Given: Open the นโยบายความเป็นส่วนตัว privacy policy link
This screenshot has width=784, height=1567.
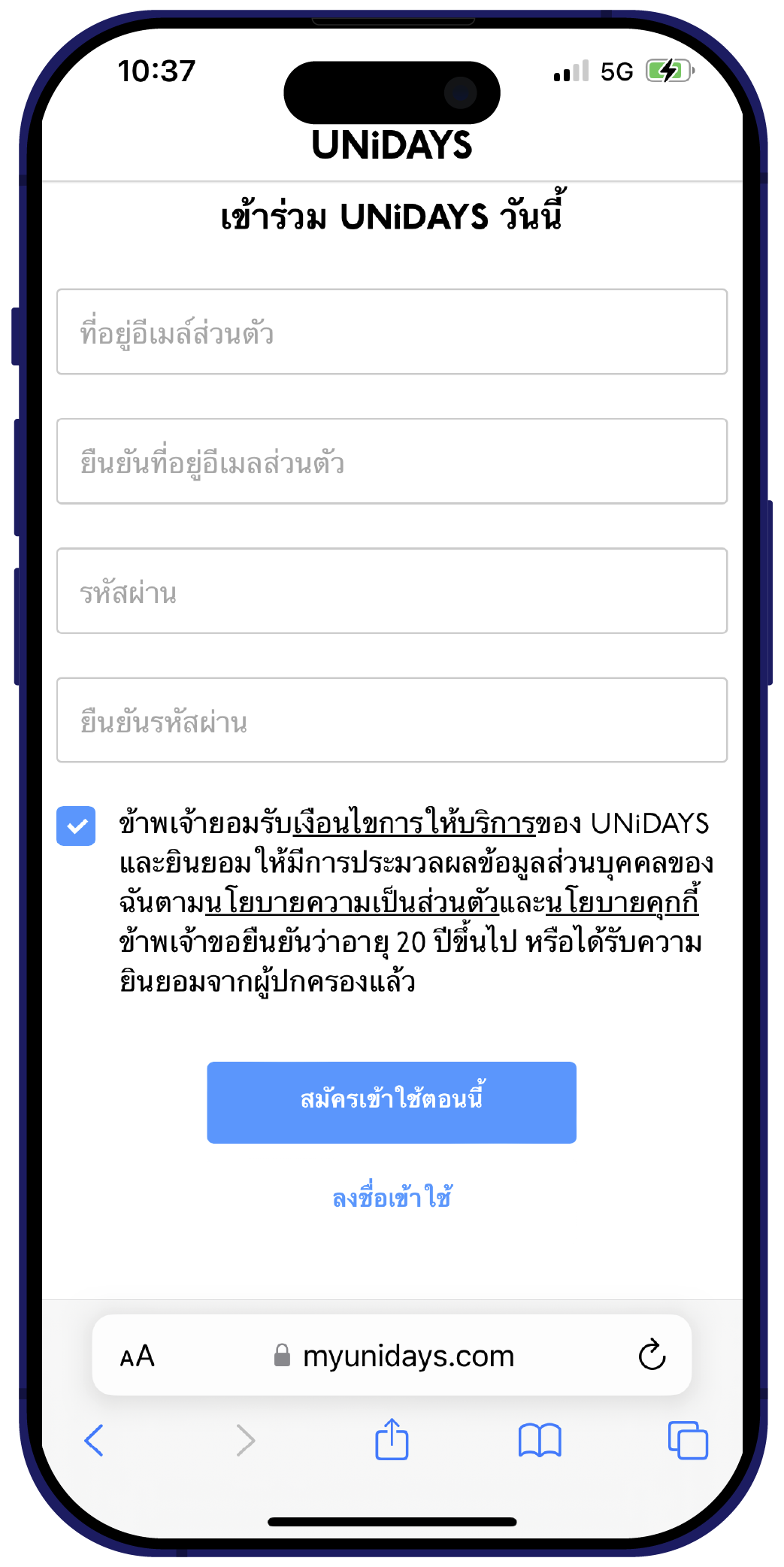Looking at the screenshot, I should tap(352, 902).
